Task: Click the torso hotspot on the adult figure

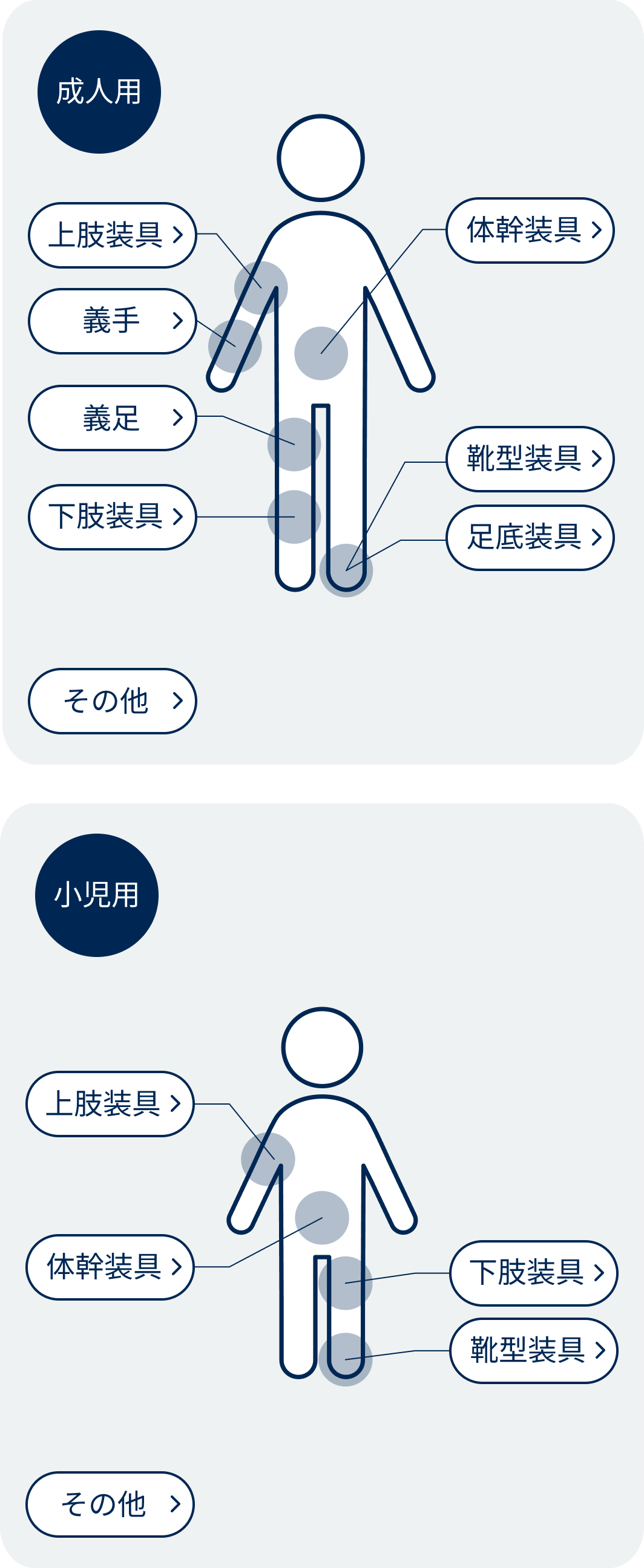Action: pyautogui.click(x=321, y=353)
